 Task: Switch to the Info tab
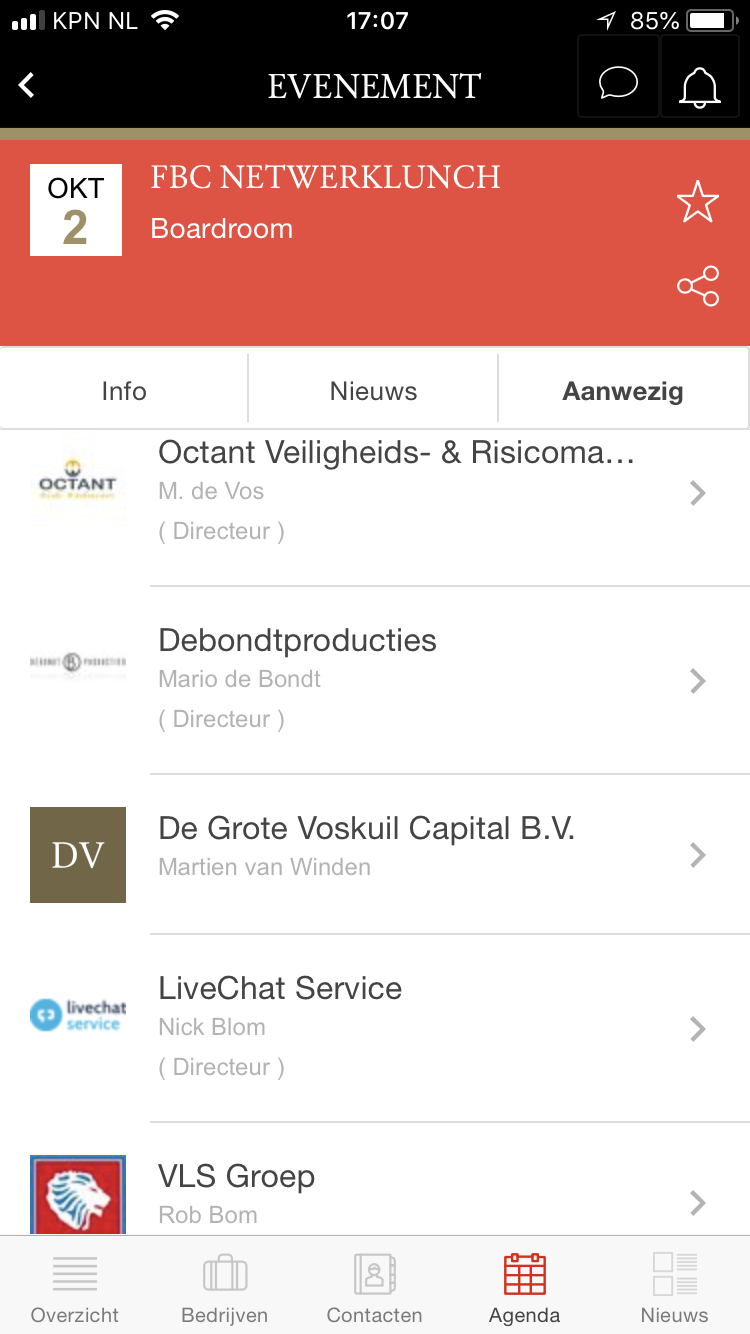124,390
